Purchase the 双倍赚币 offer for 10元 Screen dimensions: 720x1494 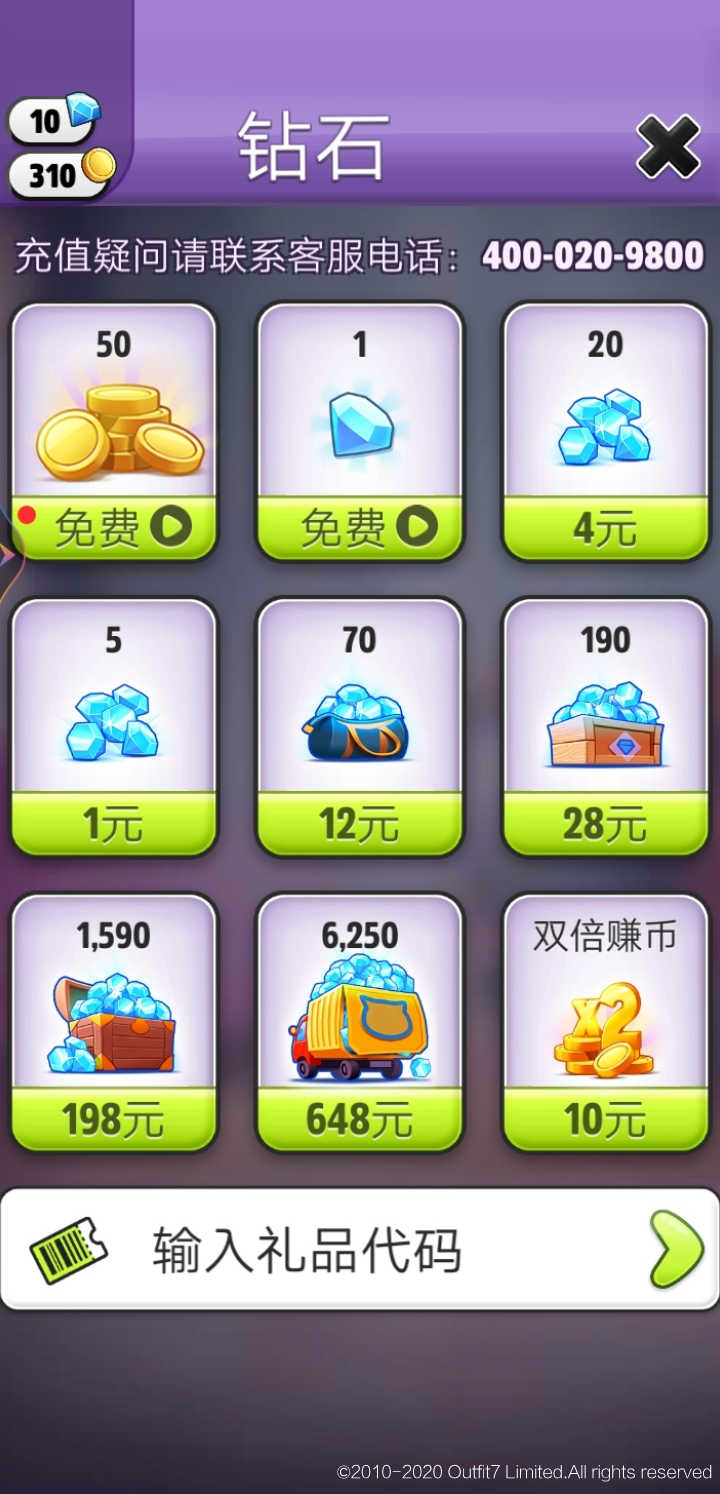[x=605, y=1118]
